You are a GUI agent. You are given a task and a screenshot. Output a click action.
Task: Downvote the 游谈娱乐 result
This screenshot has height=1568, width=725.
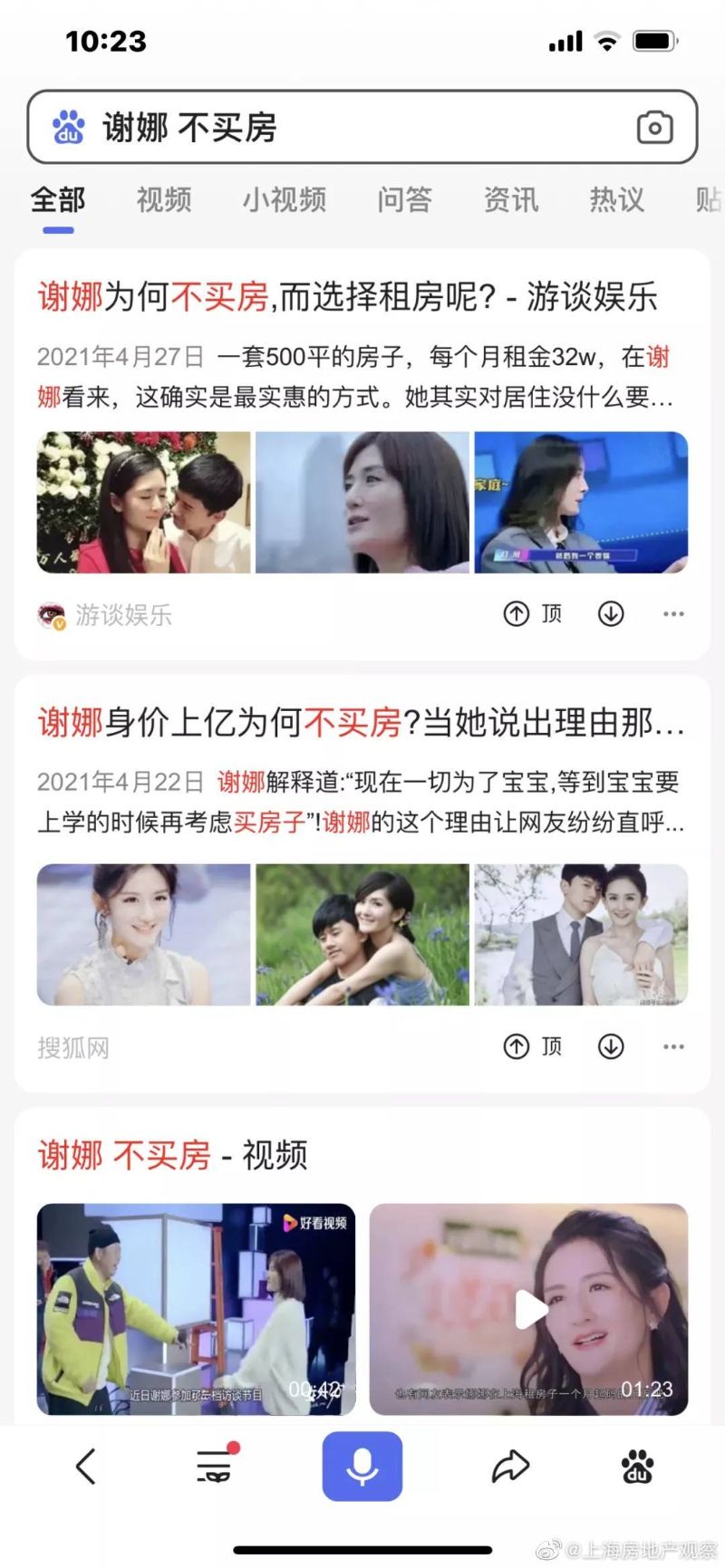(611, 614)
